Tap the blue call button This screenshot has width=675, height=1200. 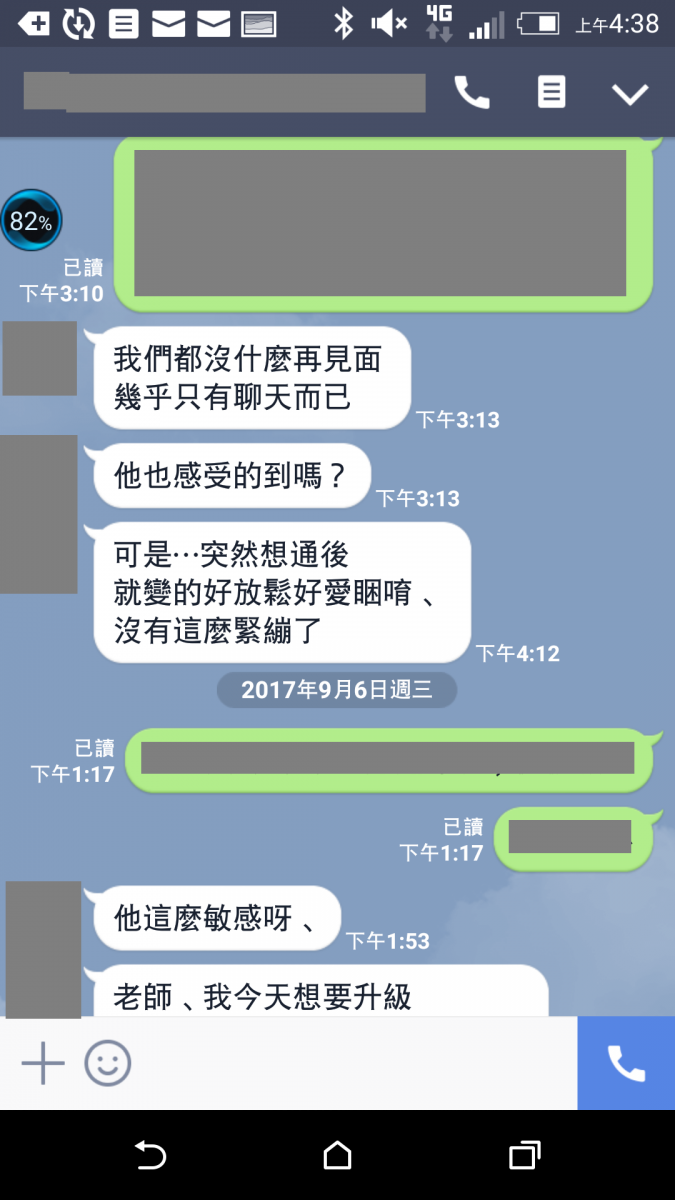[x=626, y=1063]
